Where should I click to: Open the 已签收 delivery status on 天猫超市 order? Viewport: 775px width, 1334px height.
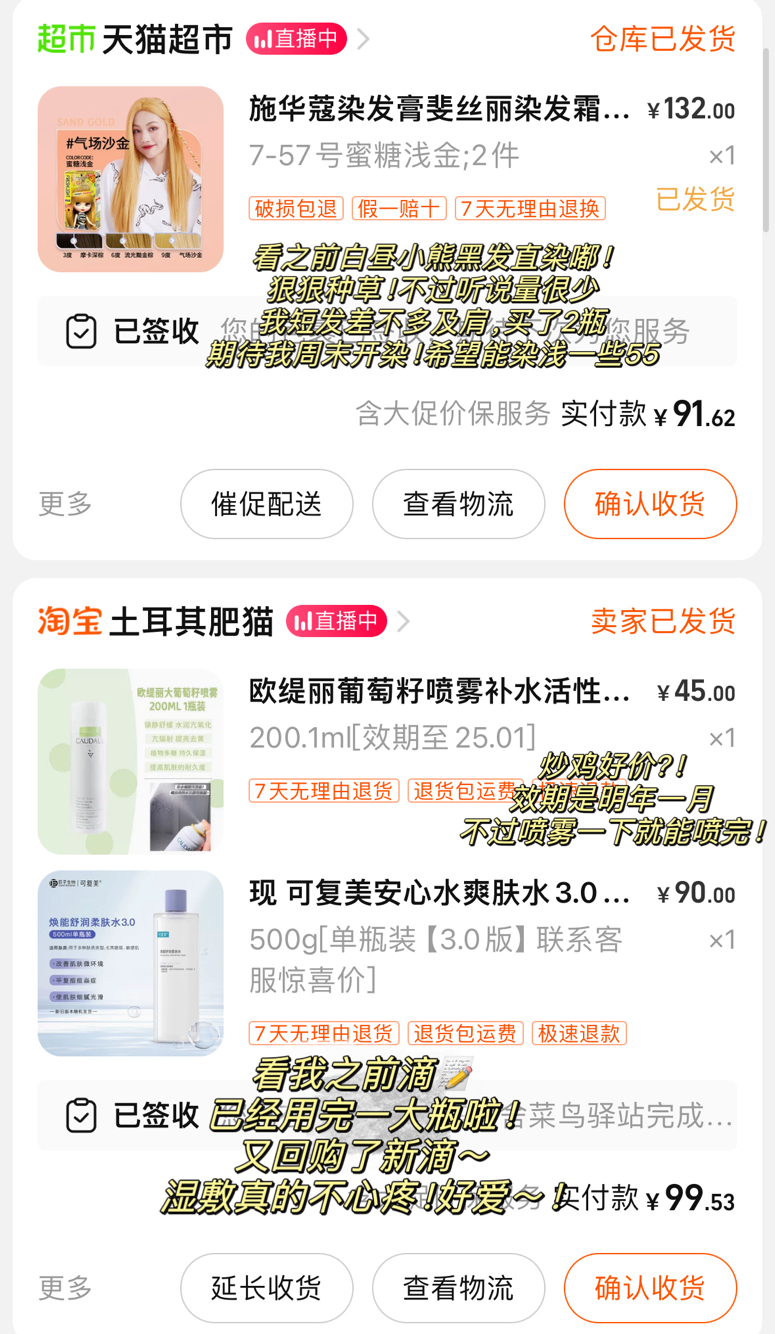point(134,331)
